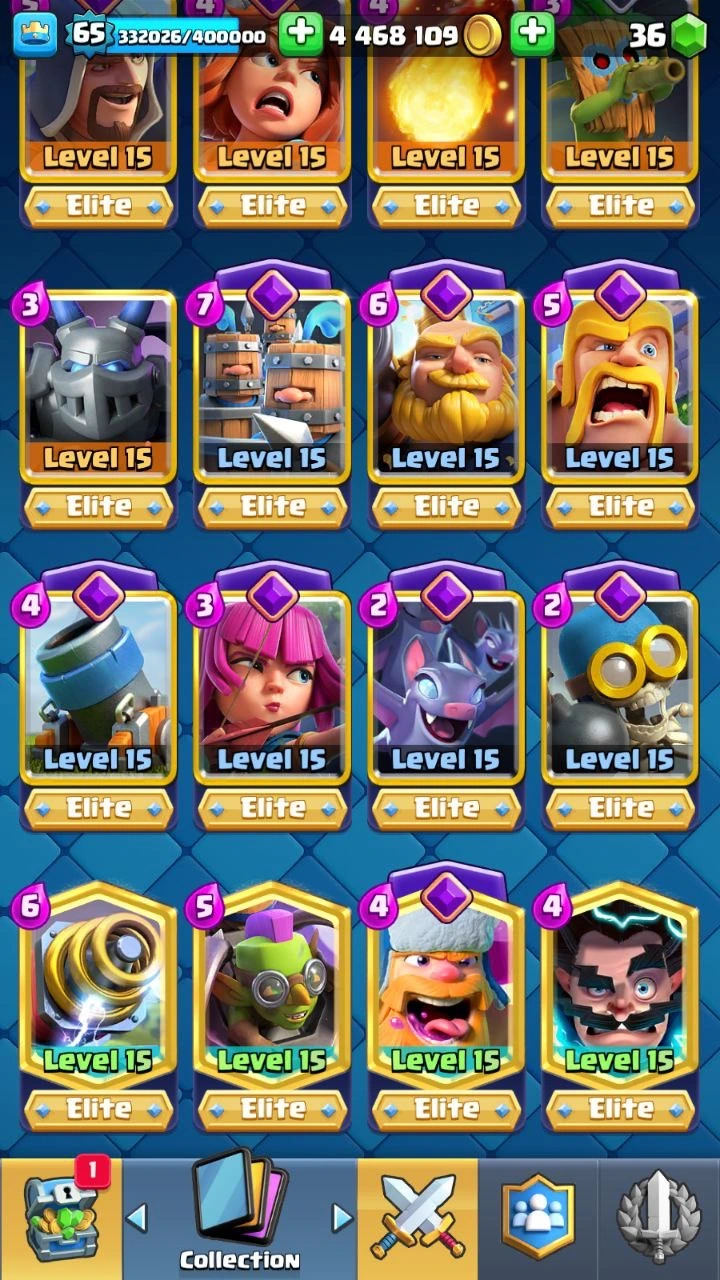Buy gems using the green plus
Image resolution: width=720 pixels, height=1280 pixels.
click(x=532, y=36)
